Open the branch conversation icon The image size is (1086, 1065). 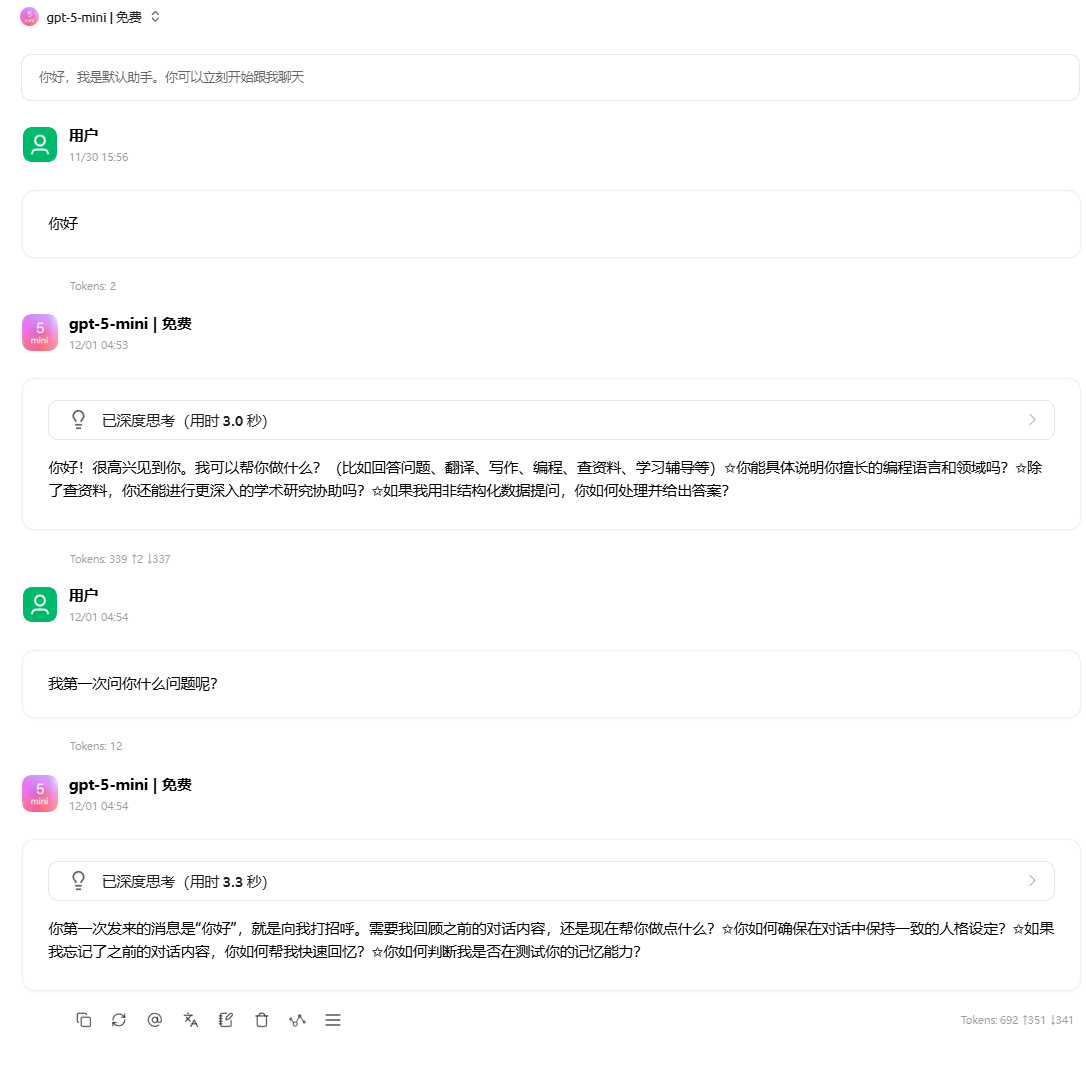297,1020
